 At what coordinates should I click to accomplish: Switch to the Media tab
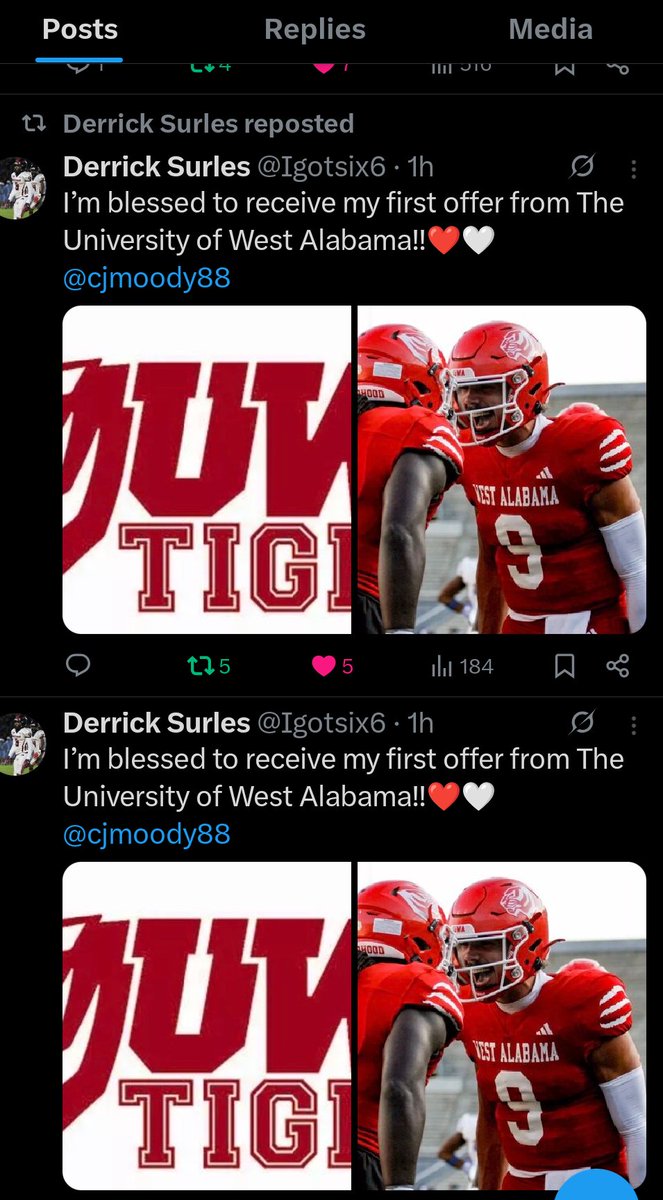tap(550, 30)
